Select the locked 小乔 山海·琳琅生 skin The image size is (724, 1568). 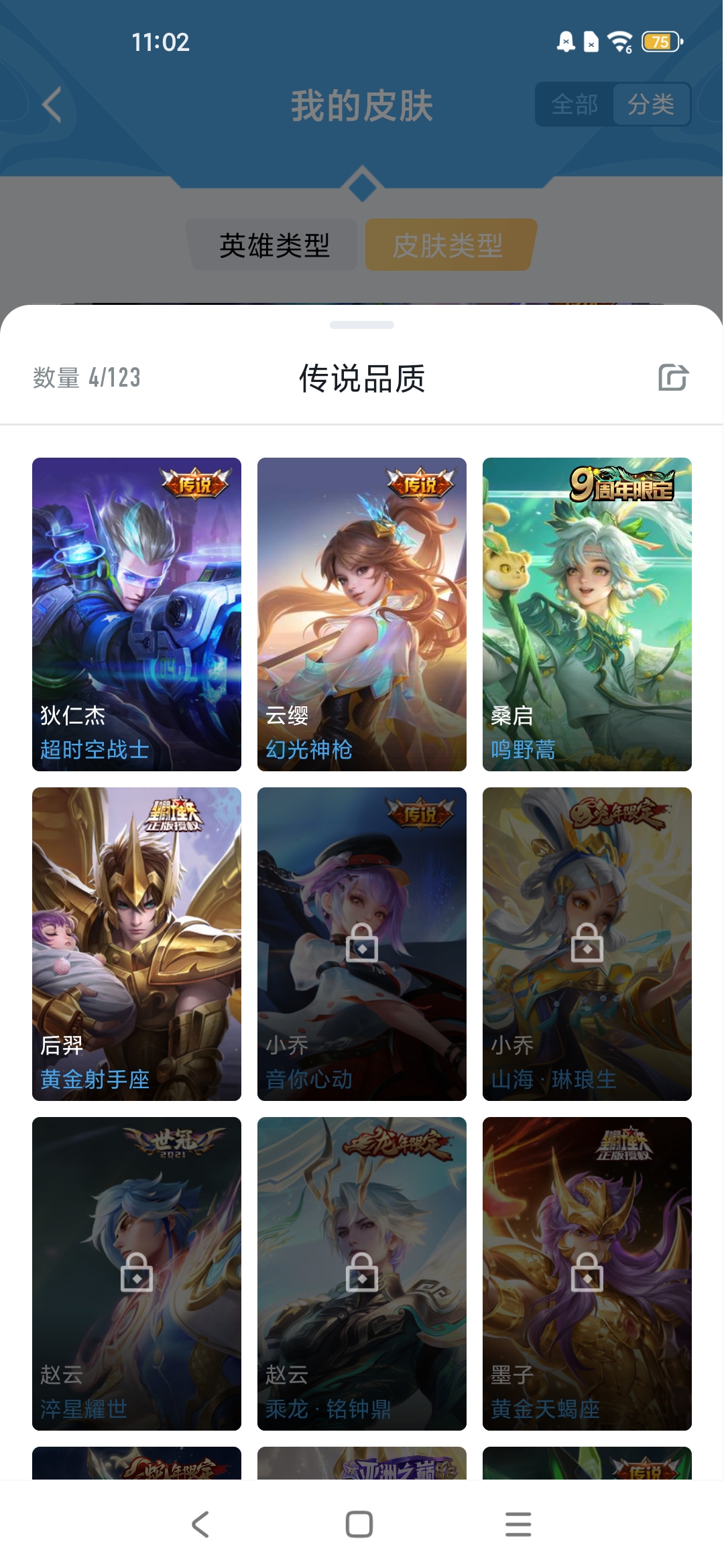[587, 943]
